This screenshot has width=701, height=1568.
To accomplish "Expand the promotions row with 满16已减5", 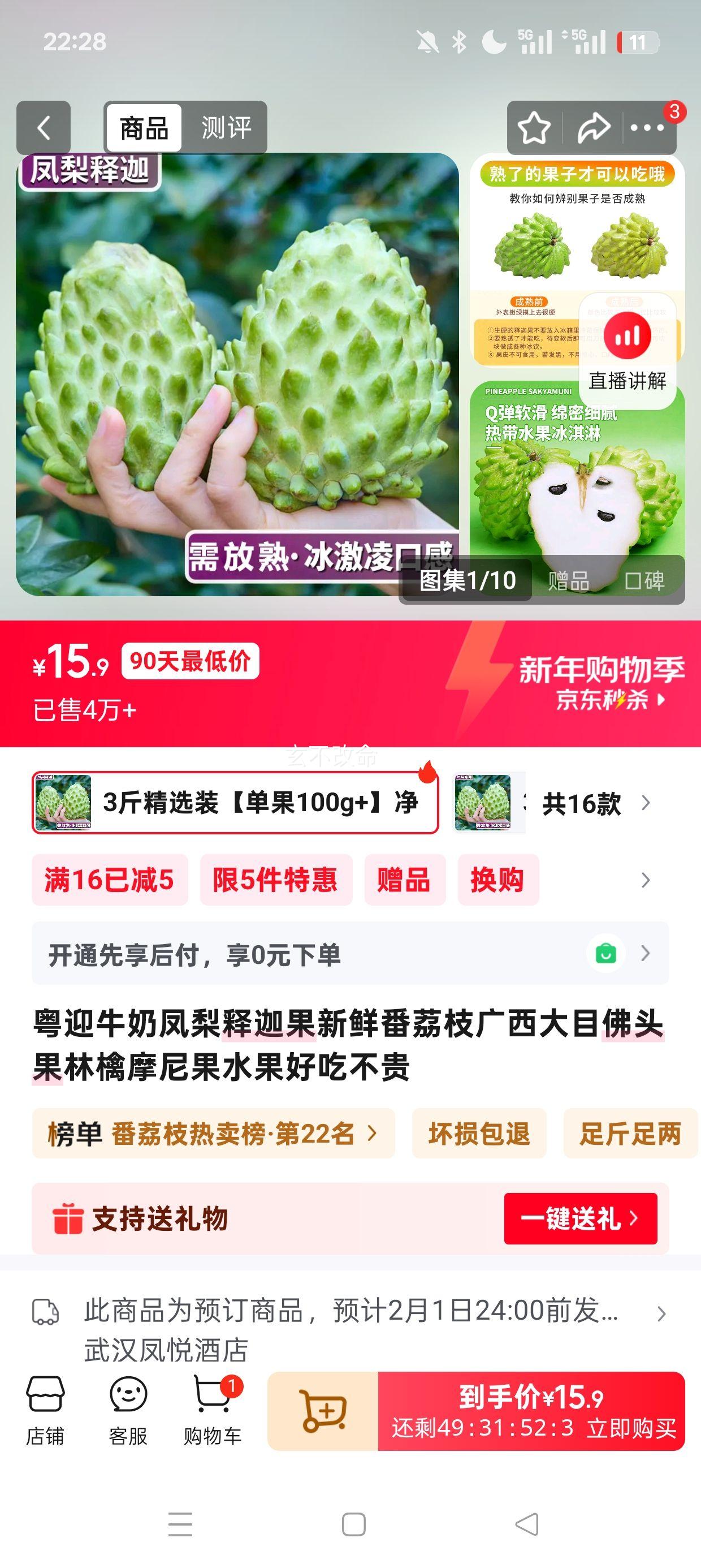I will [x=110, y=881].
